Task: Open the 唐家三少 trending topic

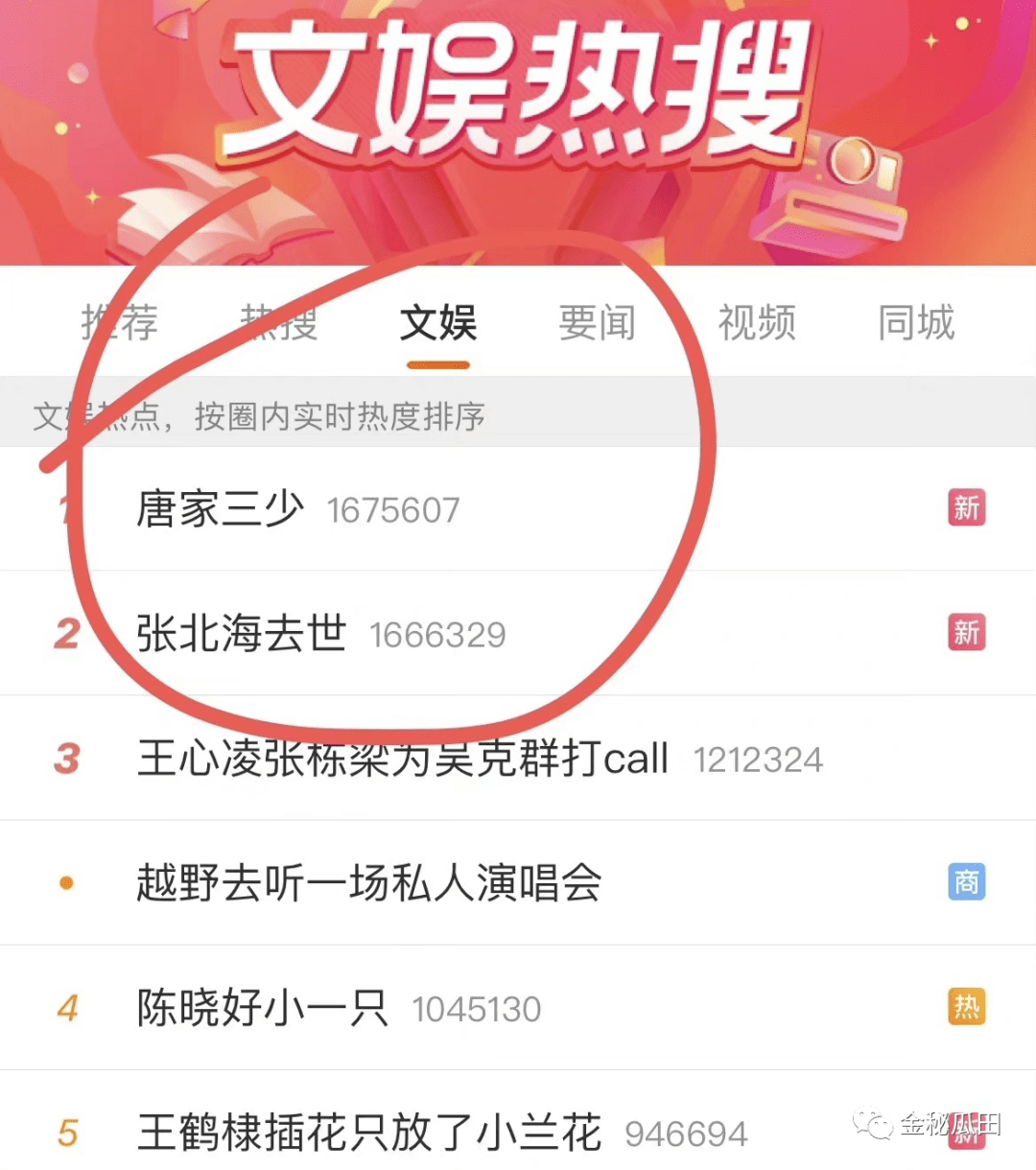Action: (x=221, y=509)
